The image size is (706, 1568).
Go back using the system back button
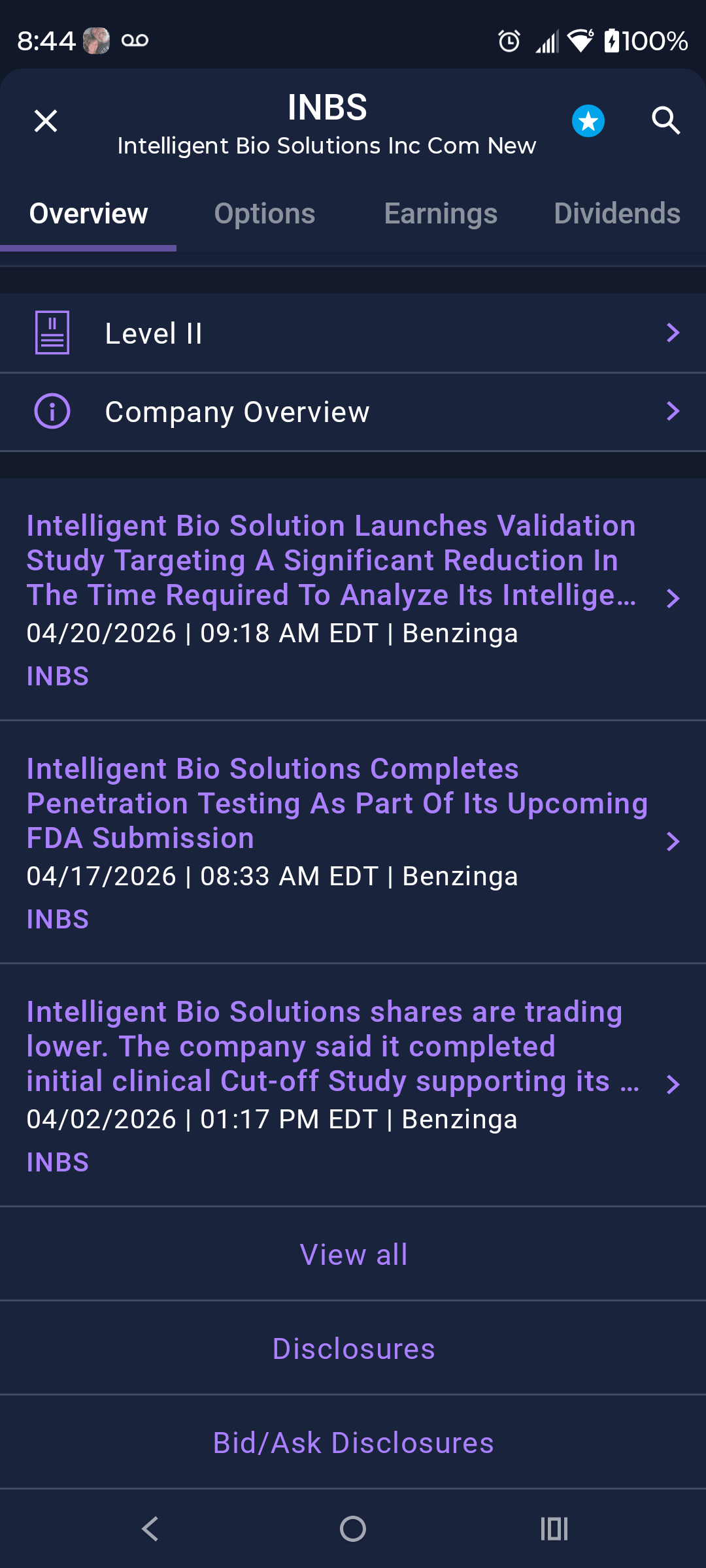(150, 1529)
